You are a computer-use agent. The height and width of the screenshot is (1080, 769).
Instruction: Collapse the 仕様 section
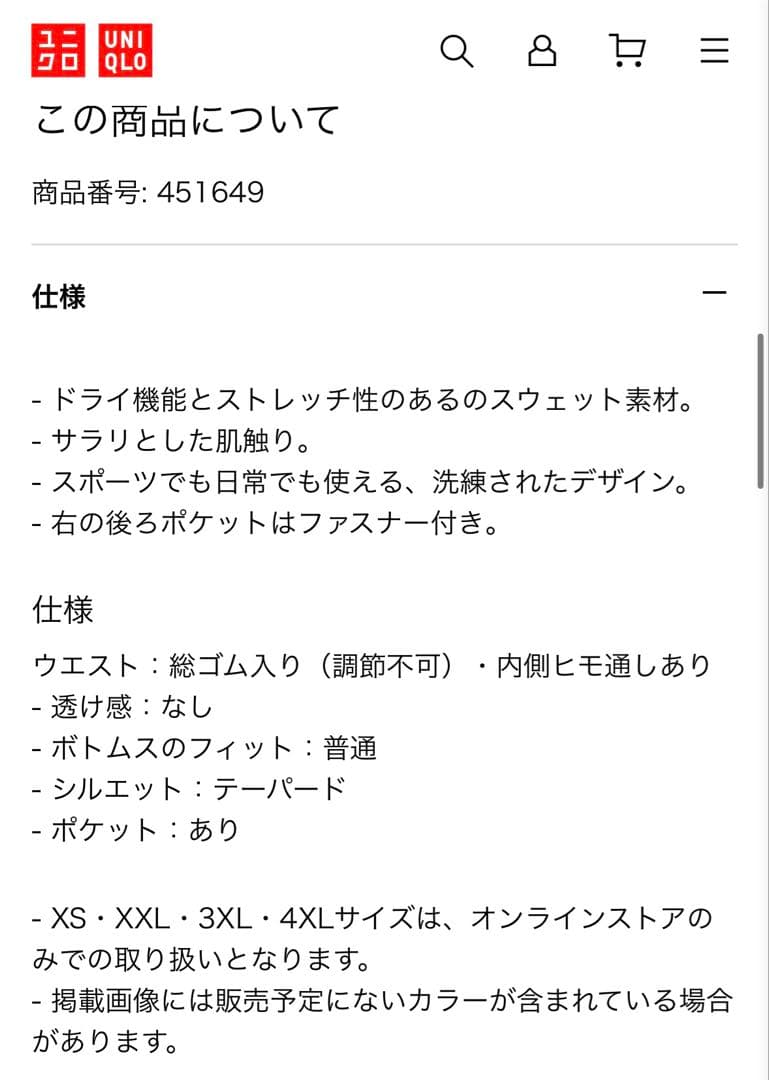(x=714, y=294)
